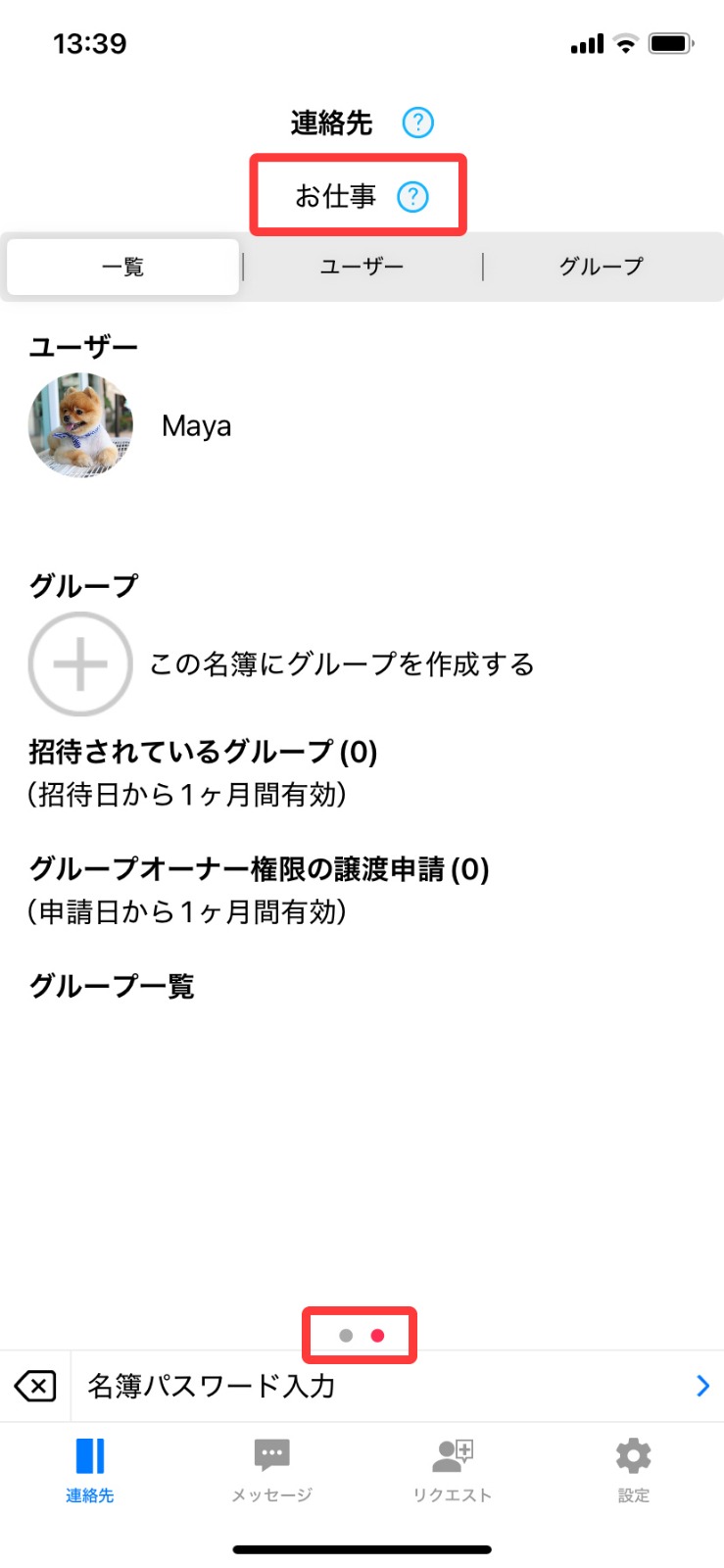This screenshot has width=724, height=1568.
Task: Go to the メッセージ tab
Action: tap(271, 1469)
